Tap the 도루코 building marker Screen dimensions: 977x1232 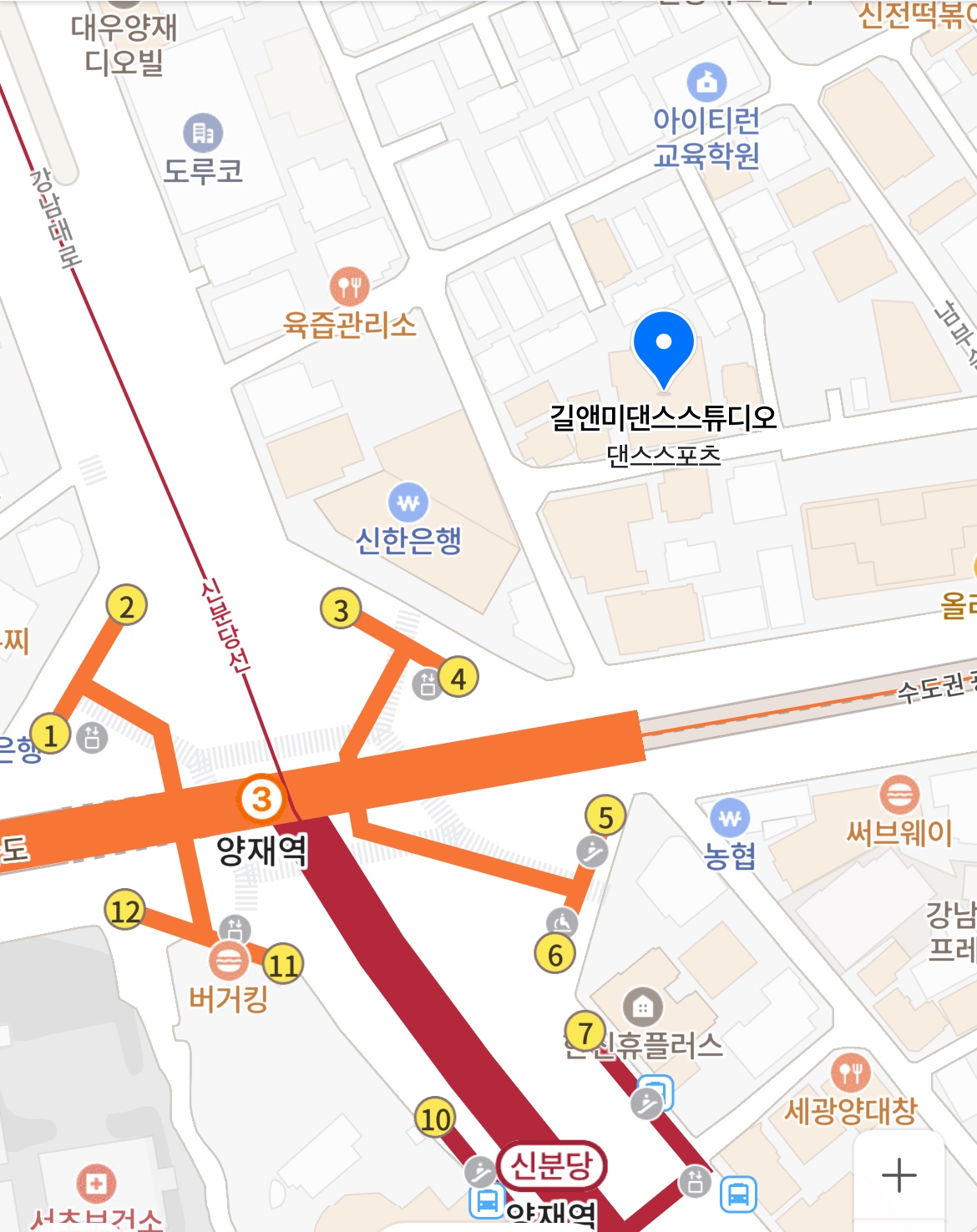[x=203, y=133]
